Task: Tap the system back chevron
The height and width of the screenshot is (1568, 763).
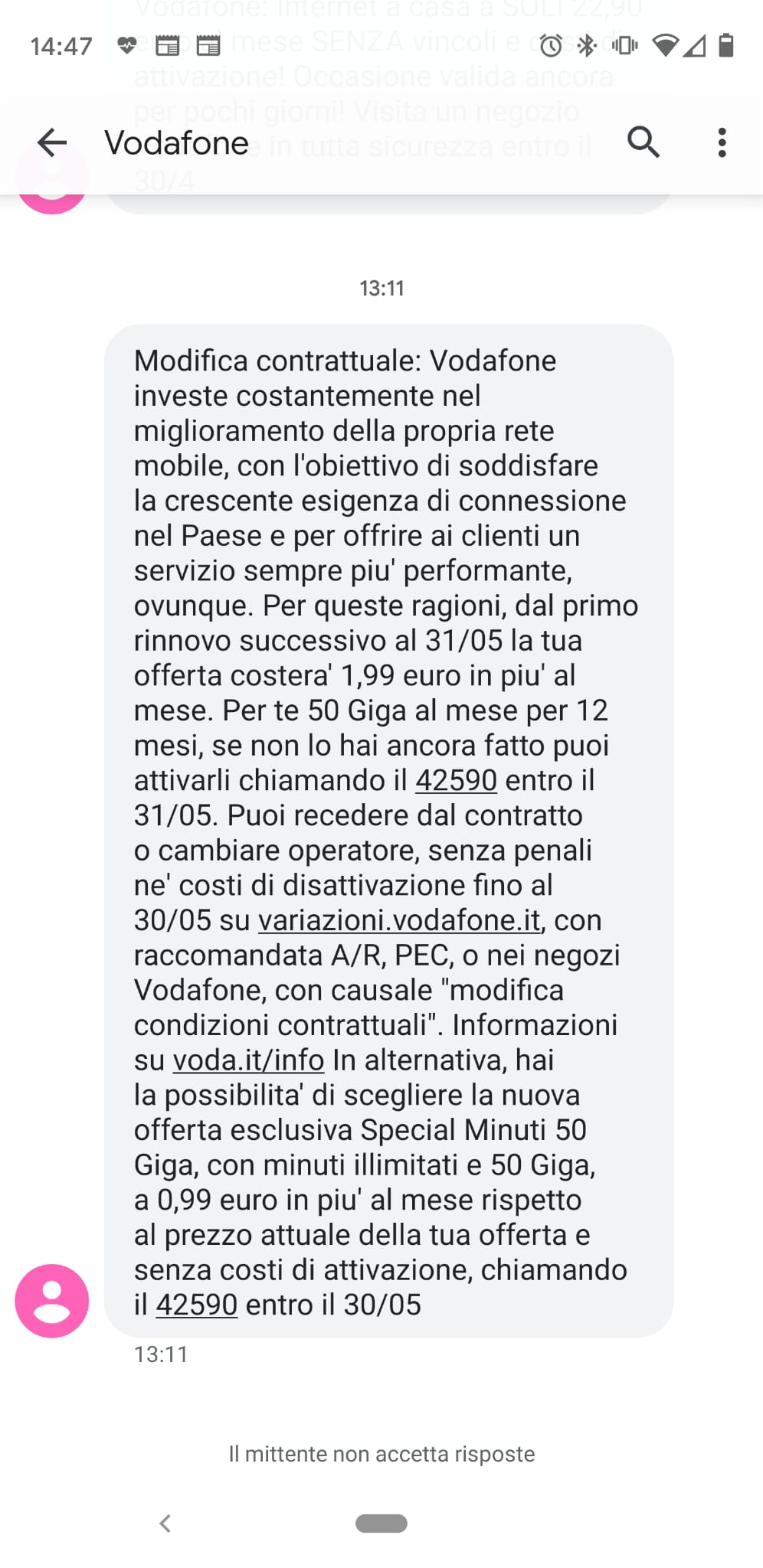Action: (x=165, y=1524)
